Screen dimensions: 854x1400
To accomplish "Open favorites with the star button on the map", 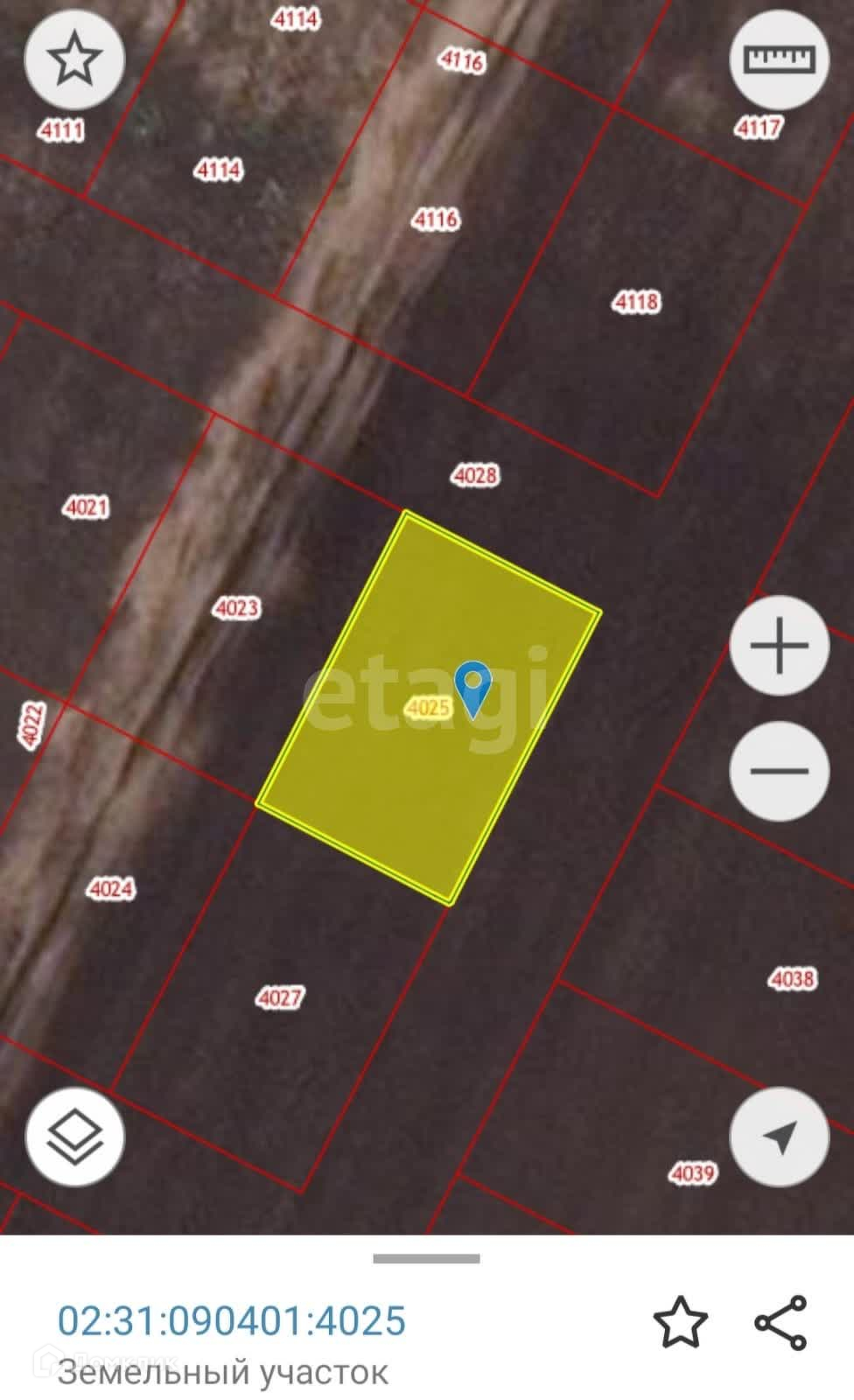I will pos(74,59).
